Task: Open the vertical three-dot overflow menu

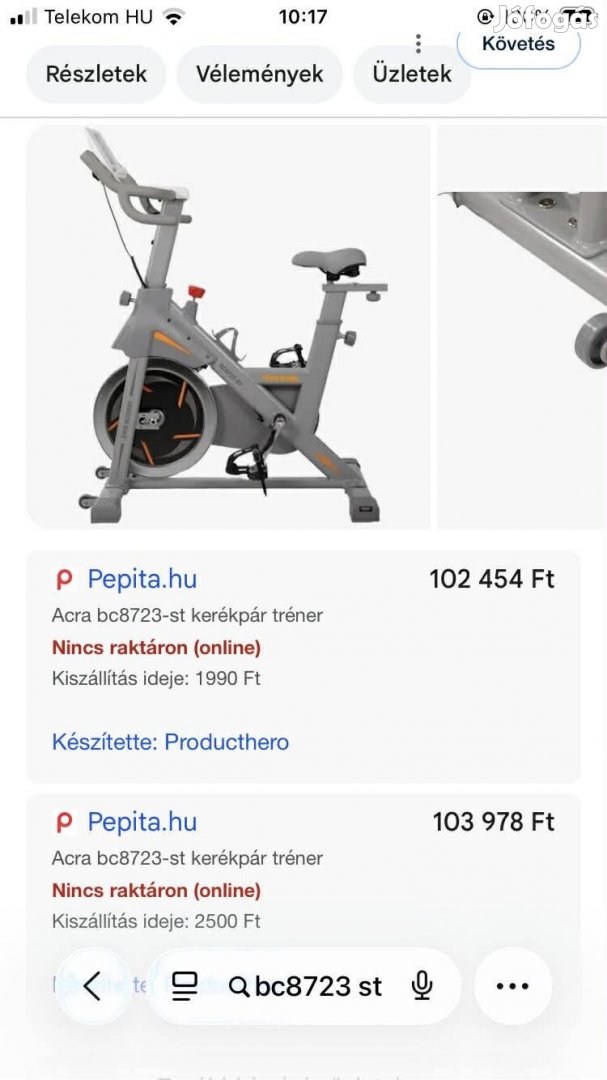Action: [418, 43]
